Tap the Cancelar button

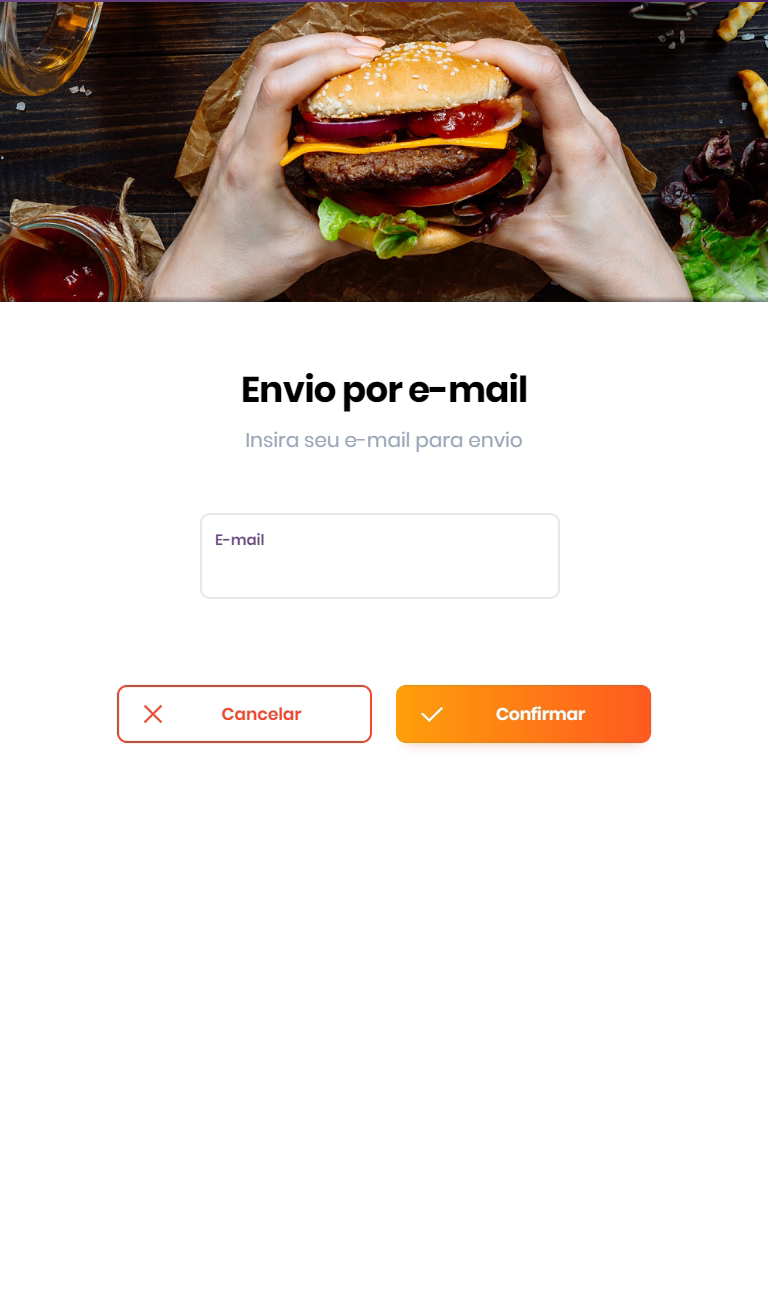point(244,714)
